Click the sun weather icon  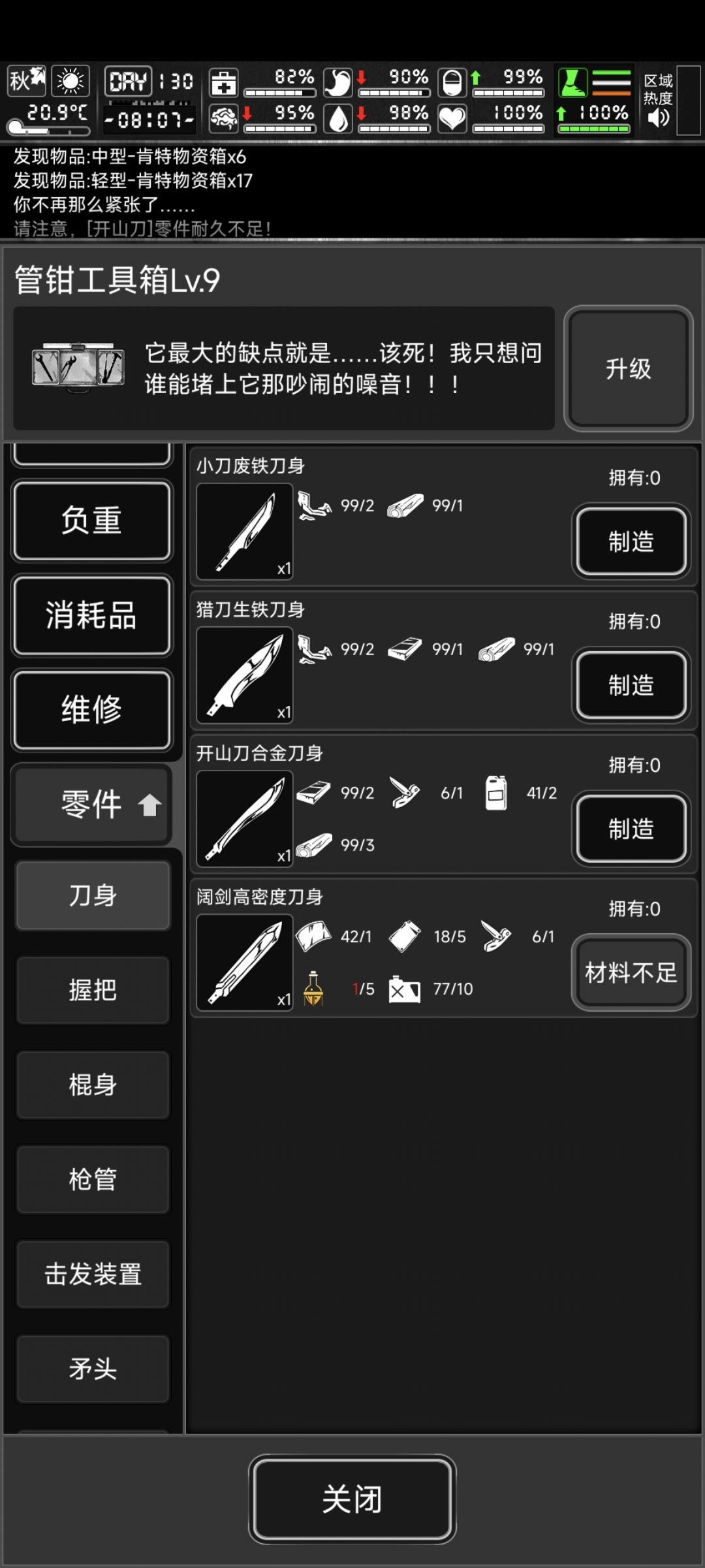pyautogui.click(x=70, y=80)
